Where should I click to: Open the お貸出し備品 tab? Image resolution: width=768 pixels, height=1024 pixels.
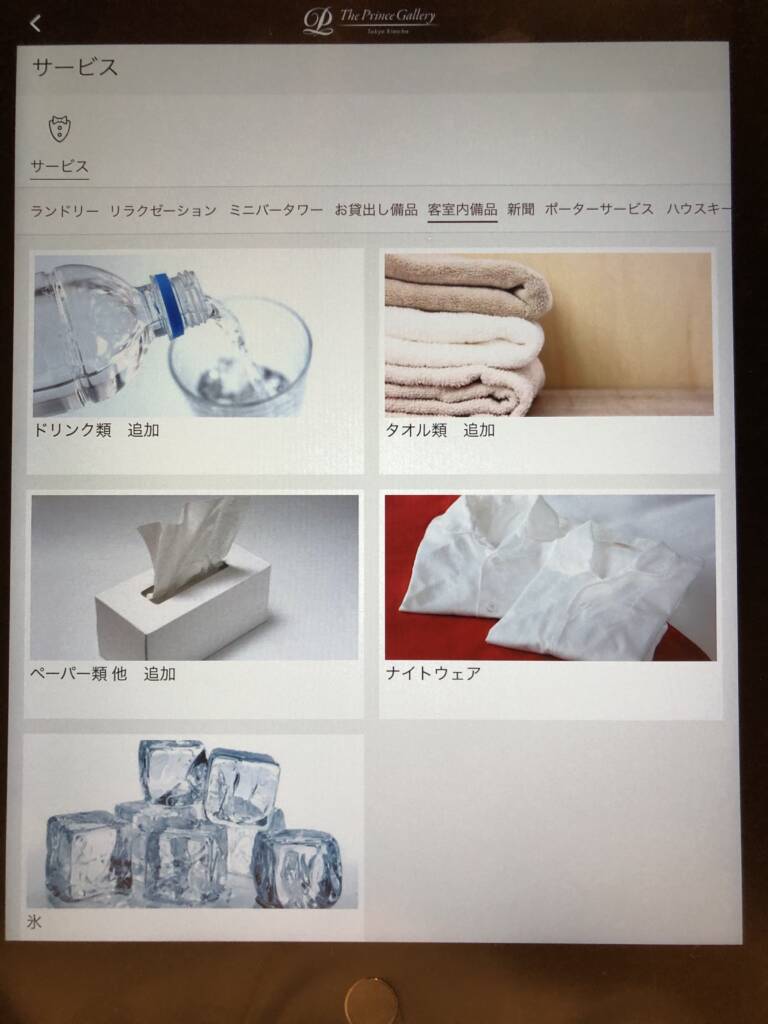[376, 210]
